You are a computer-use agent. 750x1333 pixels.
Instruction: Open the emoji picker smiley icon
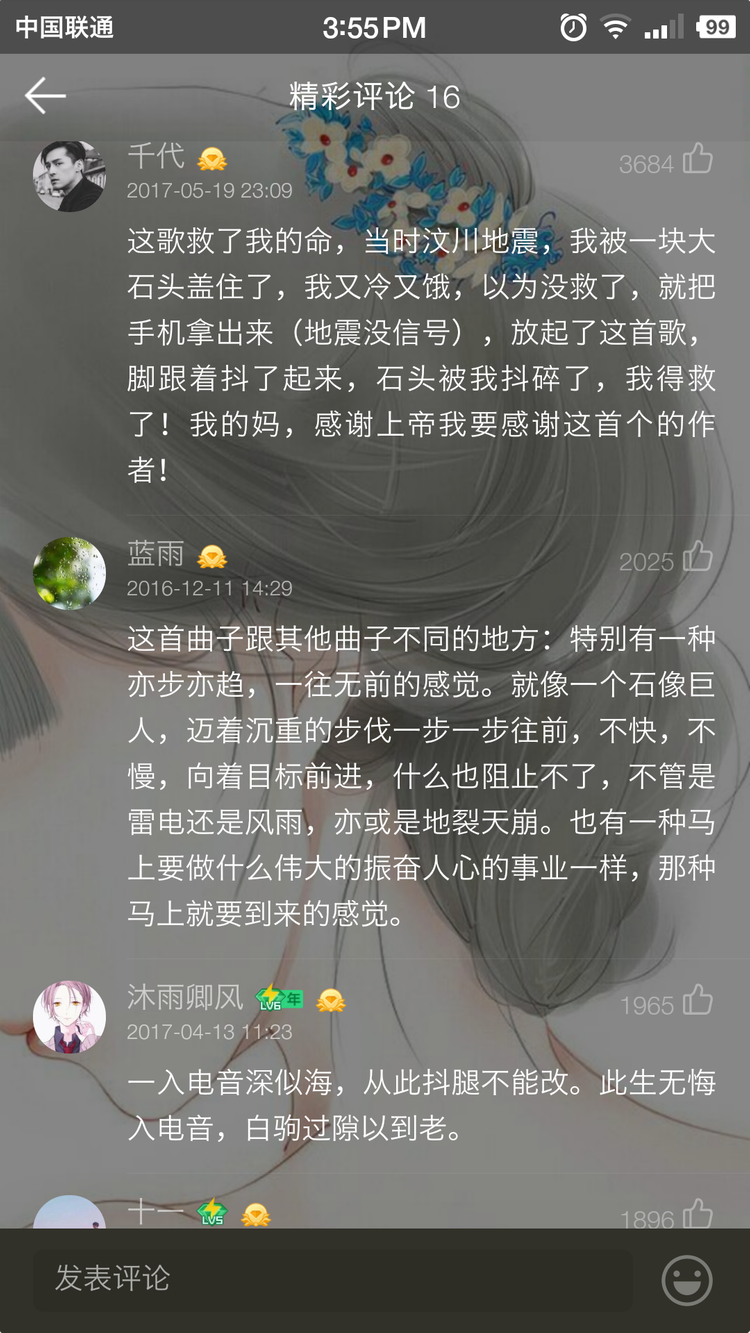(x=688, y=1280)
